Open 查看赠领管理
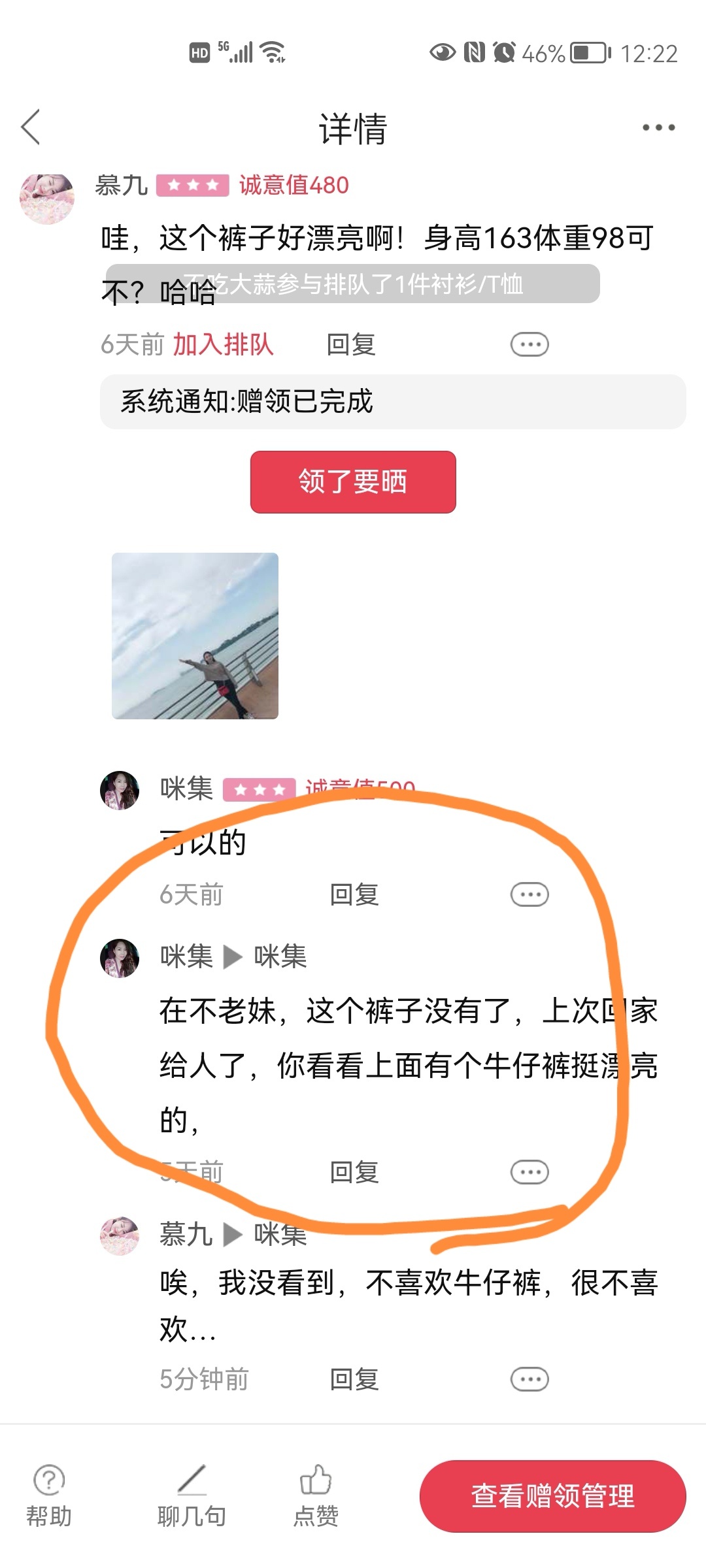Image resolution: width=706 pixels, height=1568 pixels. point(552,1495)
